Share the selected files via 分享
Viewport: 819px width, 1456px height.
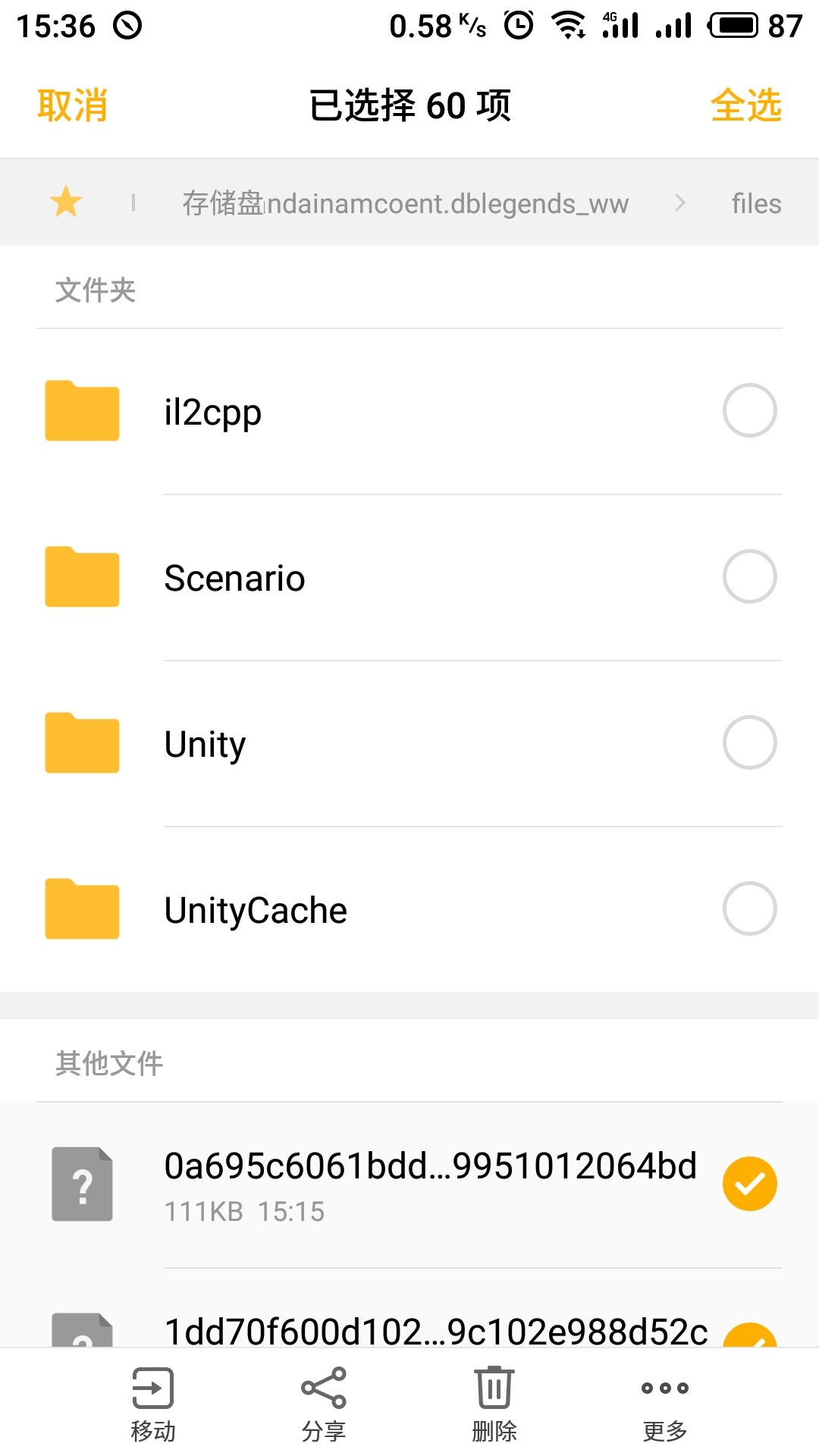point(324,1404)
